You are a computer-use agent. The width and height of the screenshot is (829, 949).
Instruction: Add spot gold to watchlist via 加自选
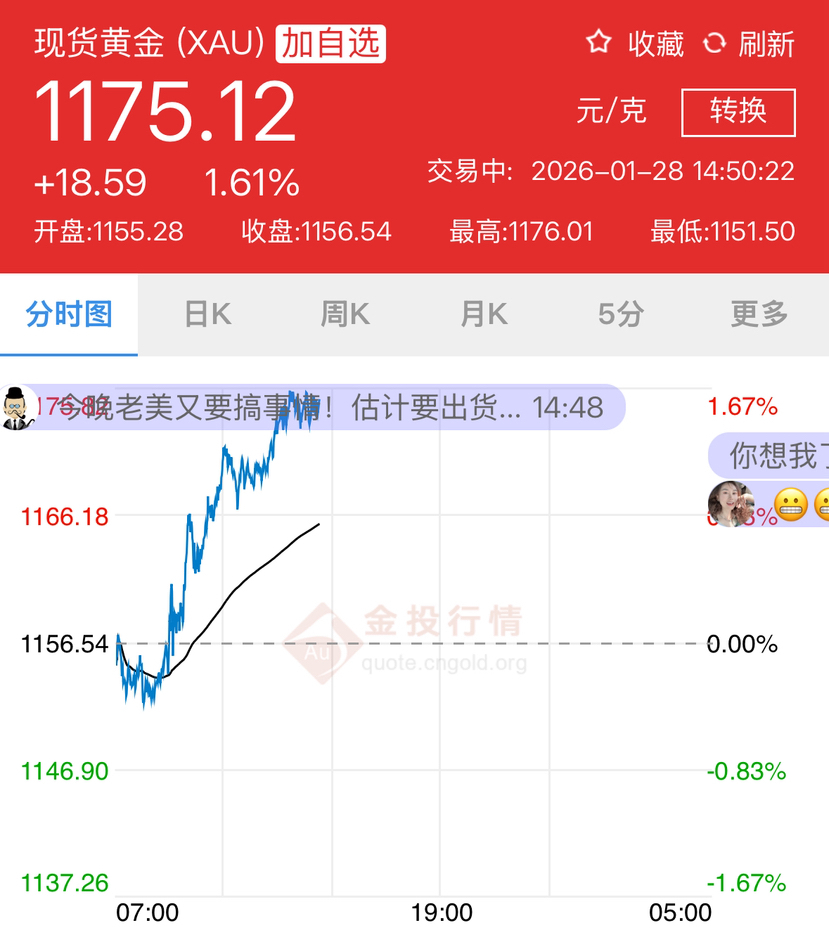coord(331,44)
